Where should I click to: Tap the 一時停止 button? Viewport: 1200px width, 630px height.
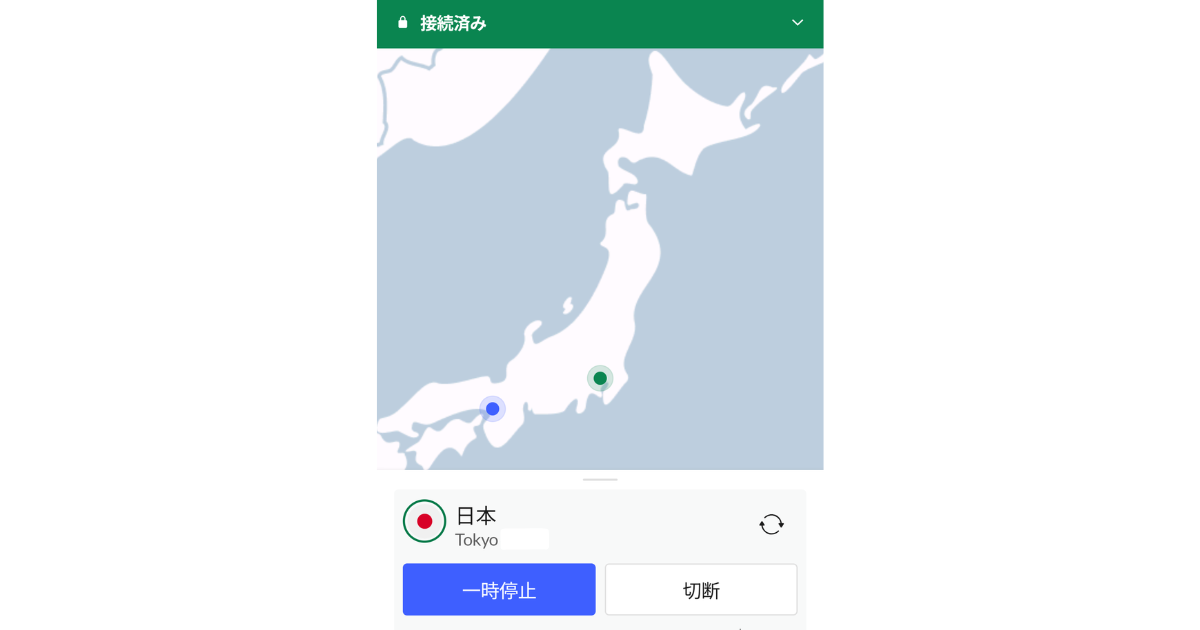tap(499, 590)
